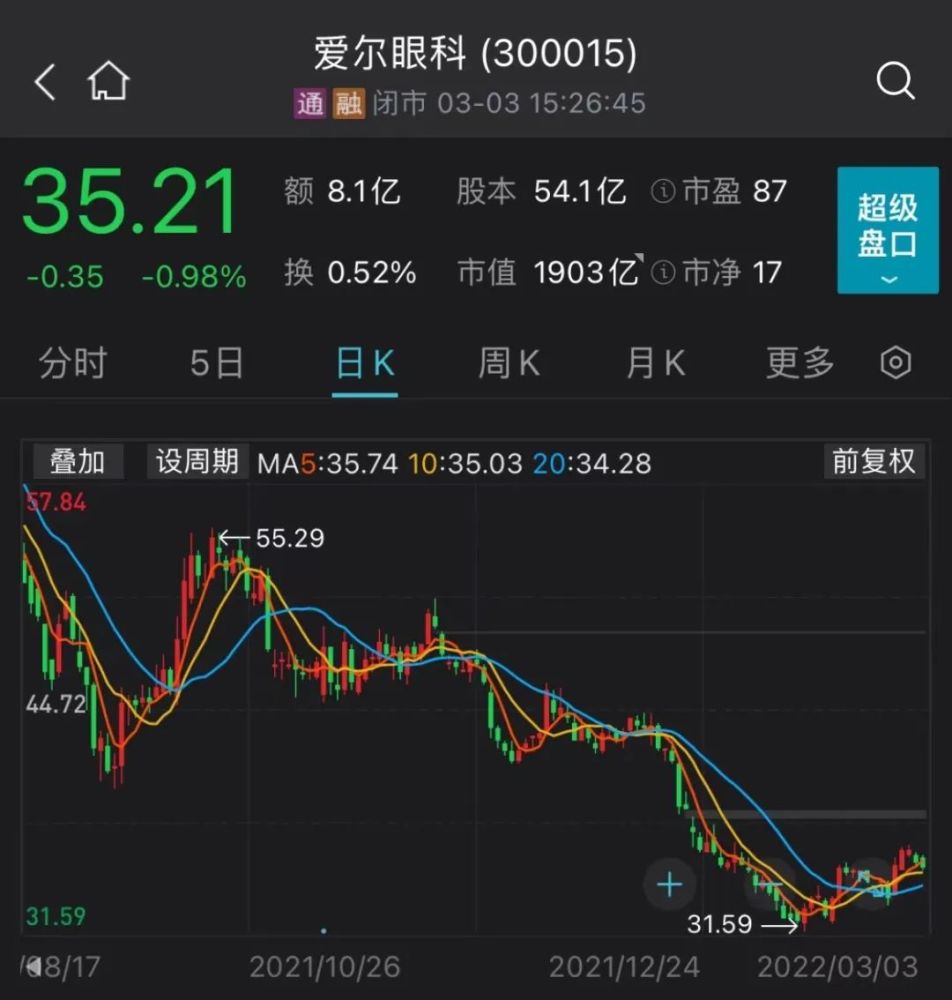Switch to the 分时 chart tab

click(72, 364)
